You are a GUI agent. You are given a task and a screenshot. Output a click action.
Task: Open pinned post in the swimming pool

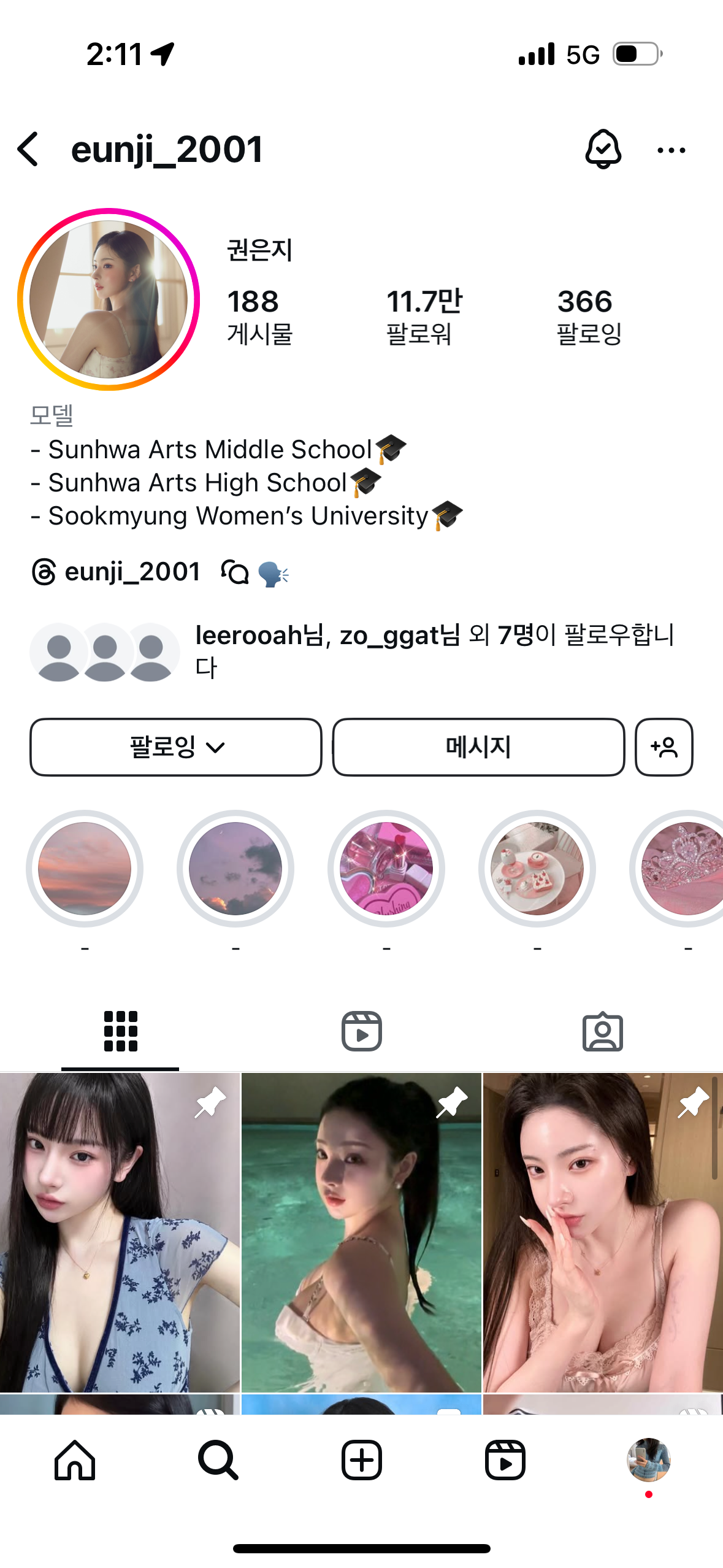[x=361, y=1232]
